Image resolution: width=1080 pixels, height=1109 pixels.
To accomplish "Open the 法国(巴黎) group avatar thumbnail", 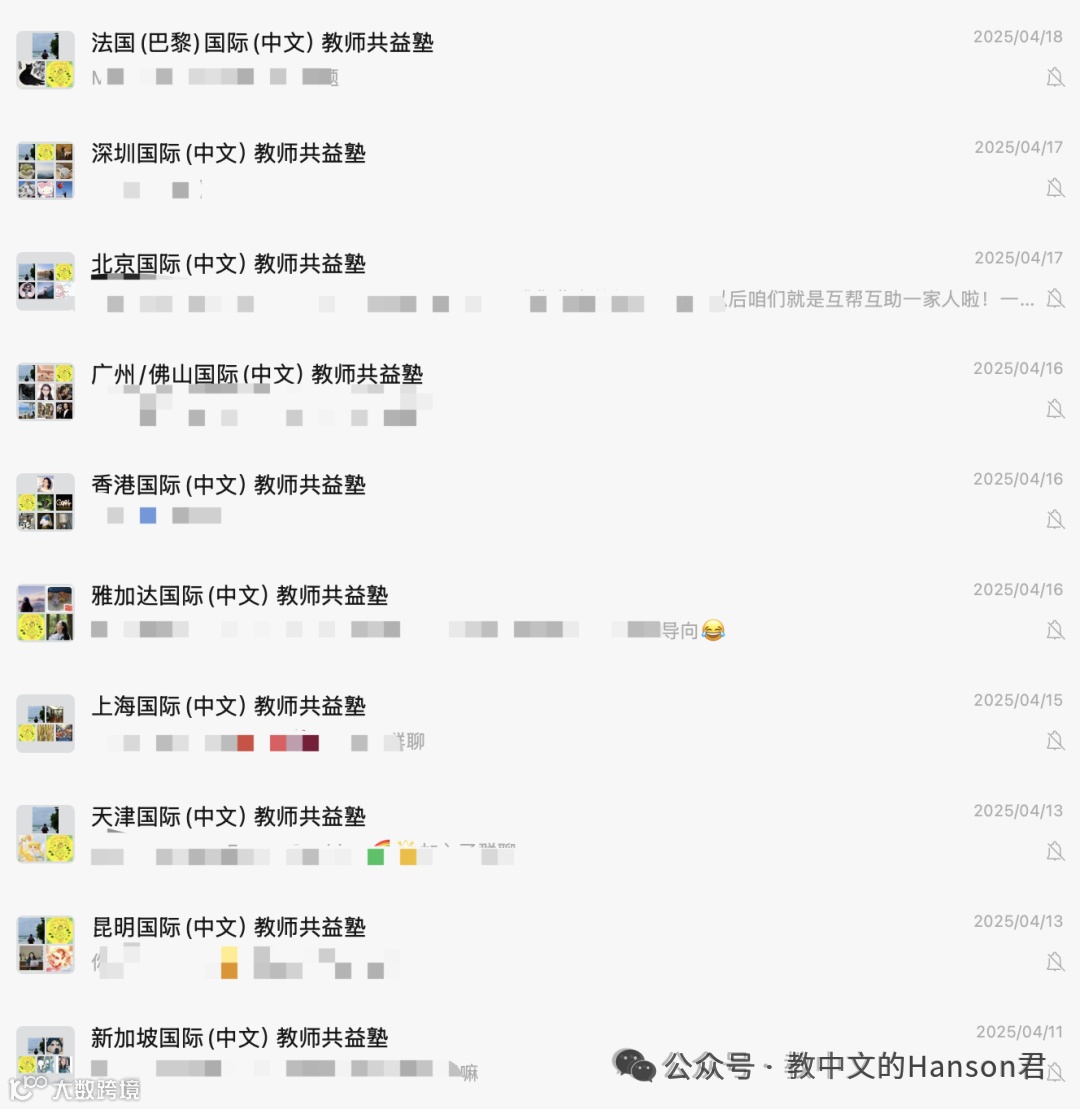I will click(45, 58).
